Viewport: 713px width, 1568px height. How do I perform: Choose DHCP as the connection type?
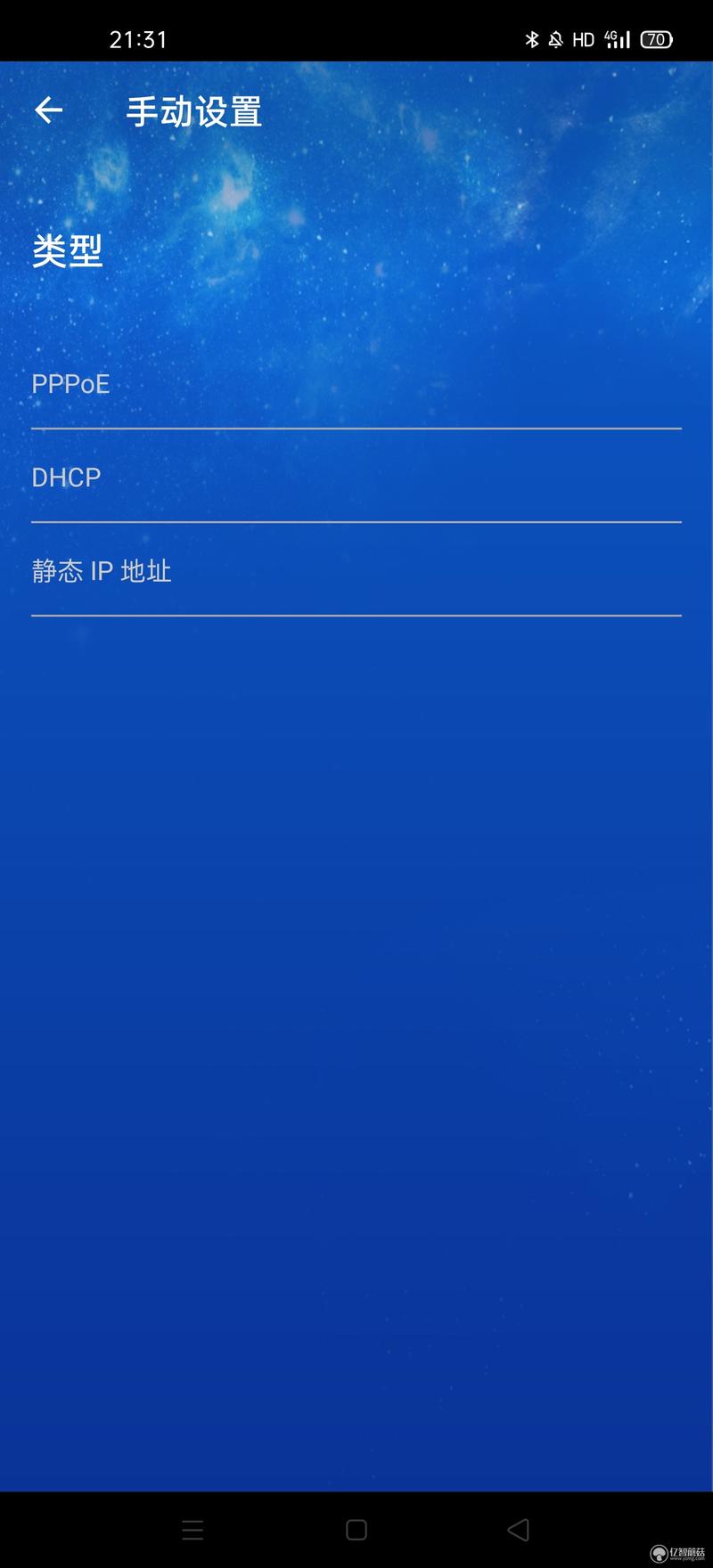coord(356,478)
